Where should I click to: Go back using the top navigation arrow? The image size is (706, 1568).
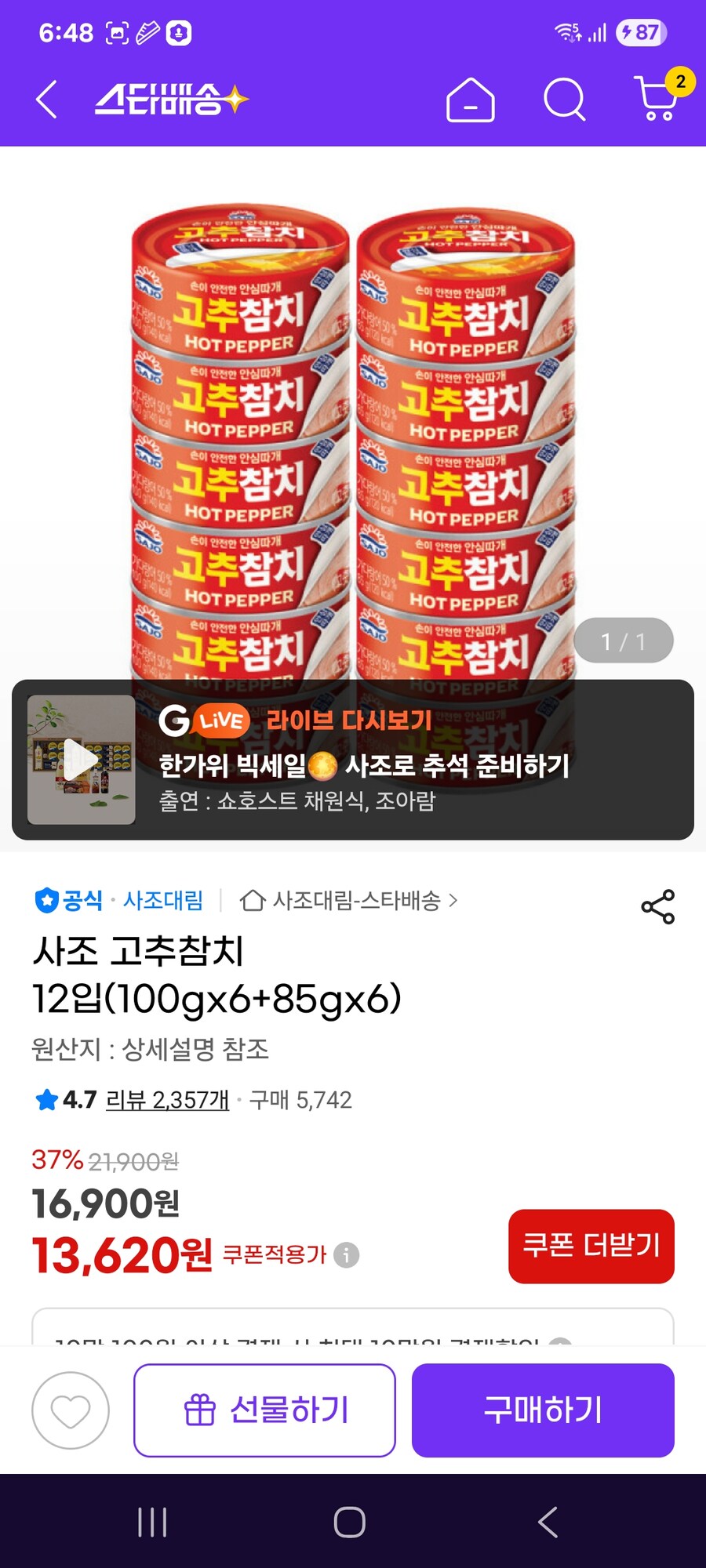click(x=45, y=100)
